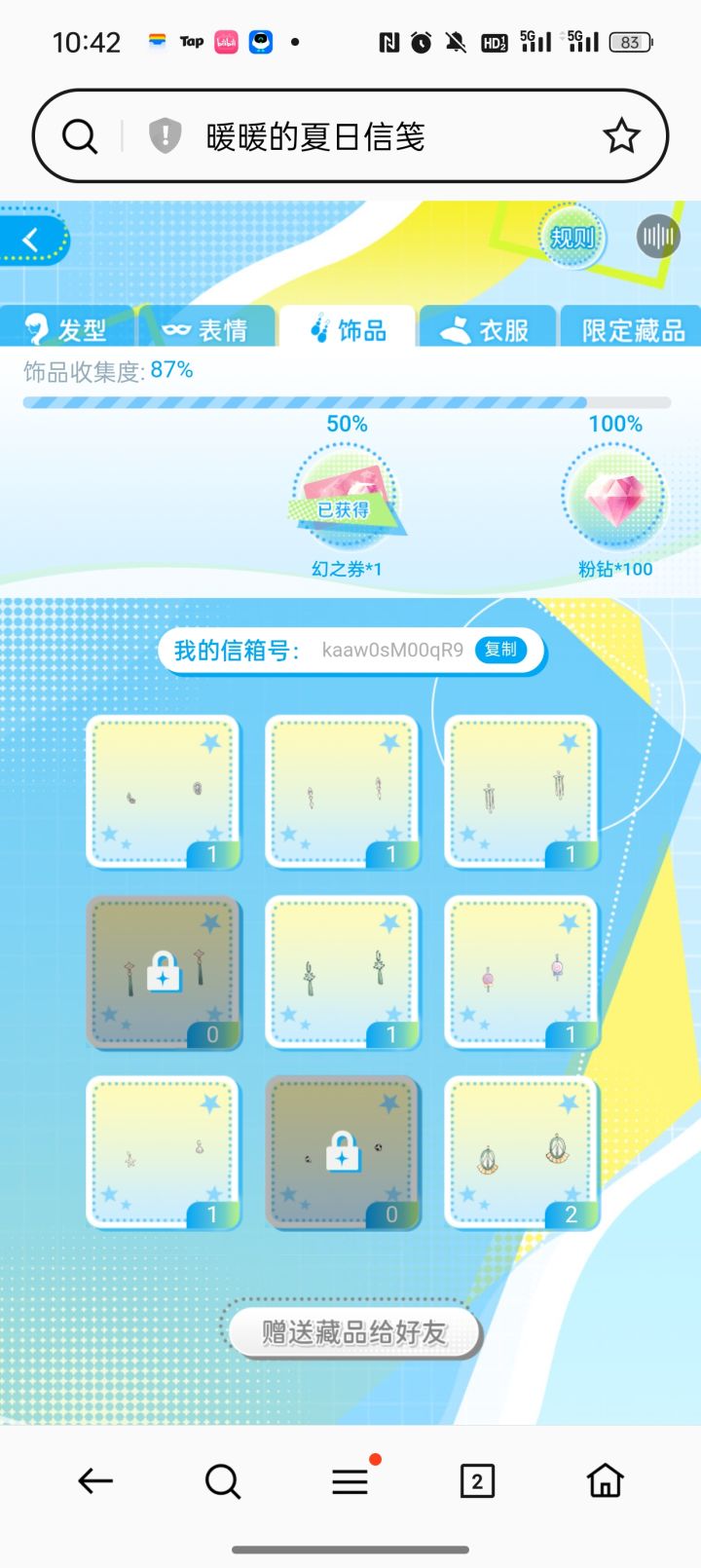Click the shield icon in search bar
This screenshot has height=1568, width=701.
(x=164, y=135)
